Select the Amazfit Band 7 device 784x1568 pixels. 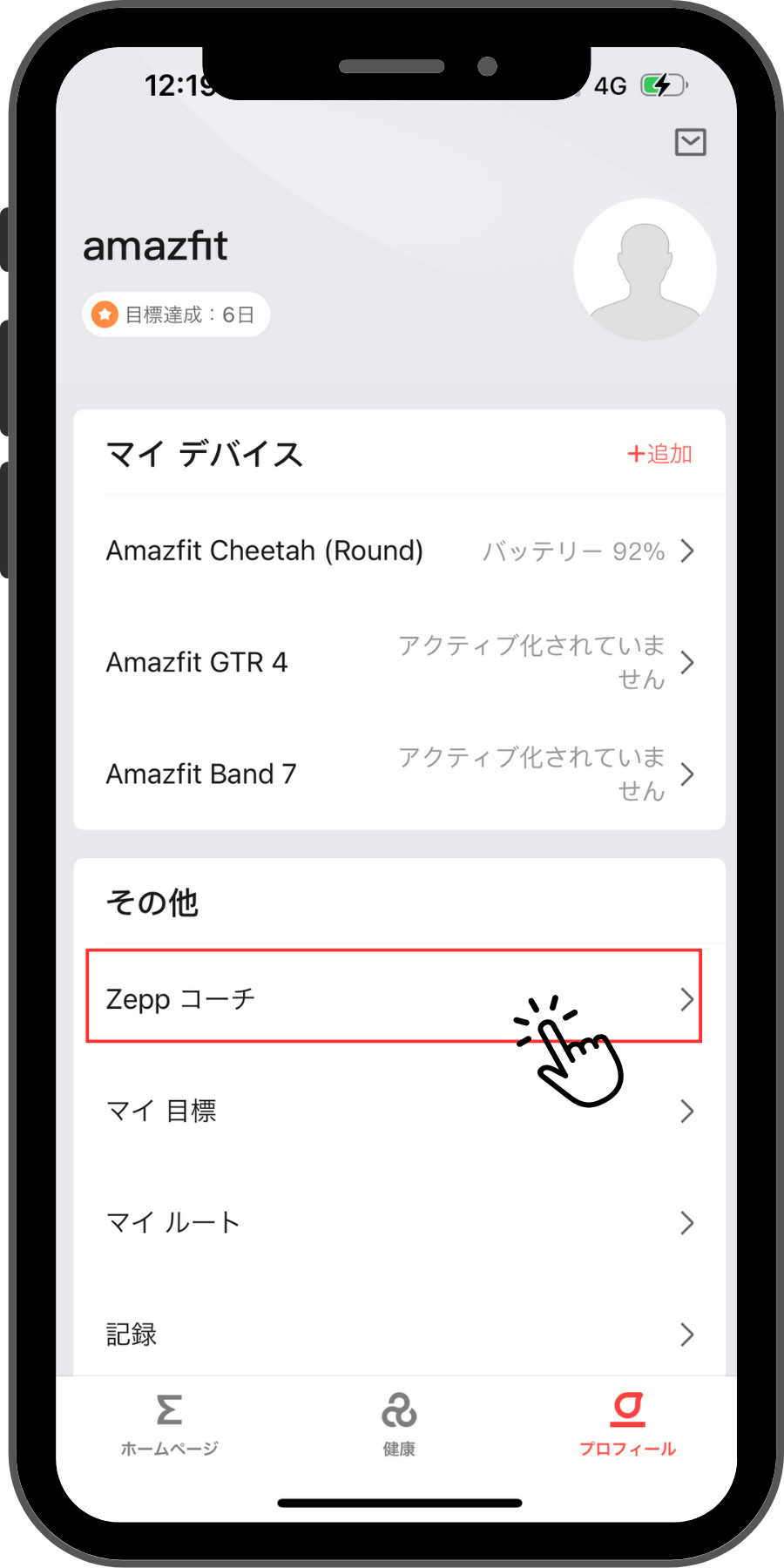pos(399,774)
